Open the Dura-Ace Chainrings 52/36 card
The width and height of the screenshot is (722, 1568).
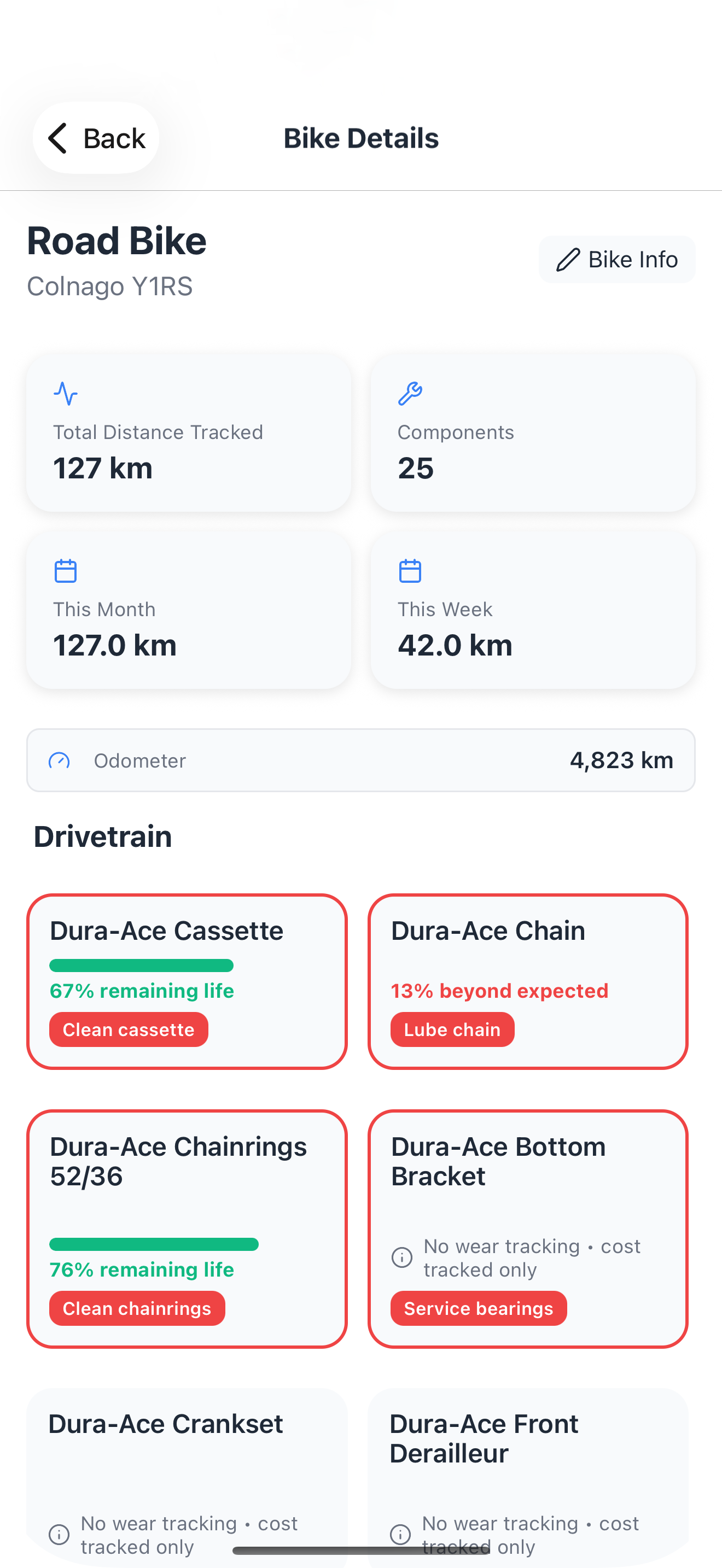tap(187, 1228)
